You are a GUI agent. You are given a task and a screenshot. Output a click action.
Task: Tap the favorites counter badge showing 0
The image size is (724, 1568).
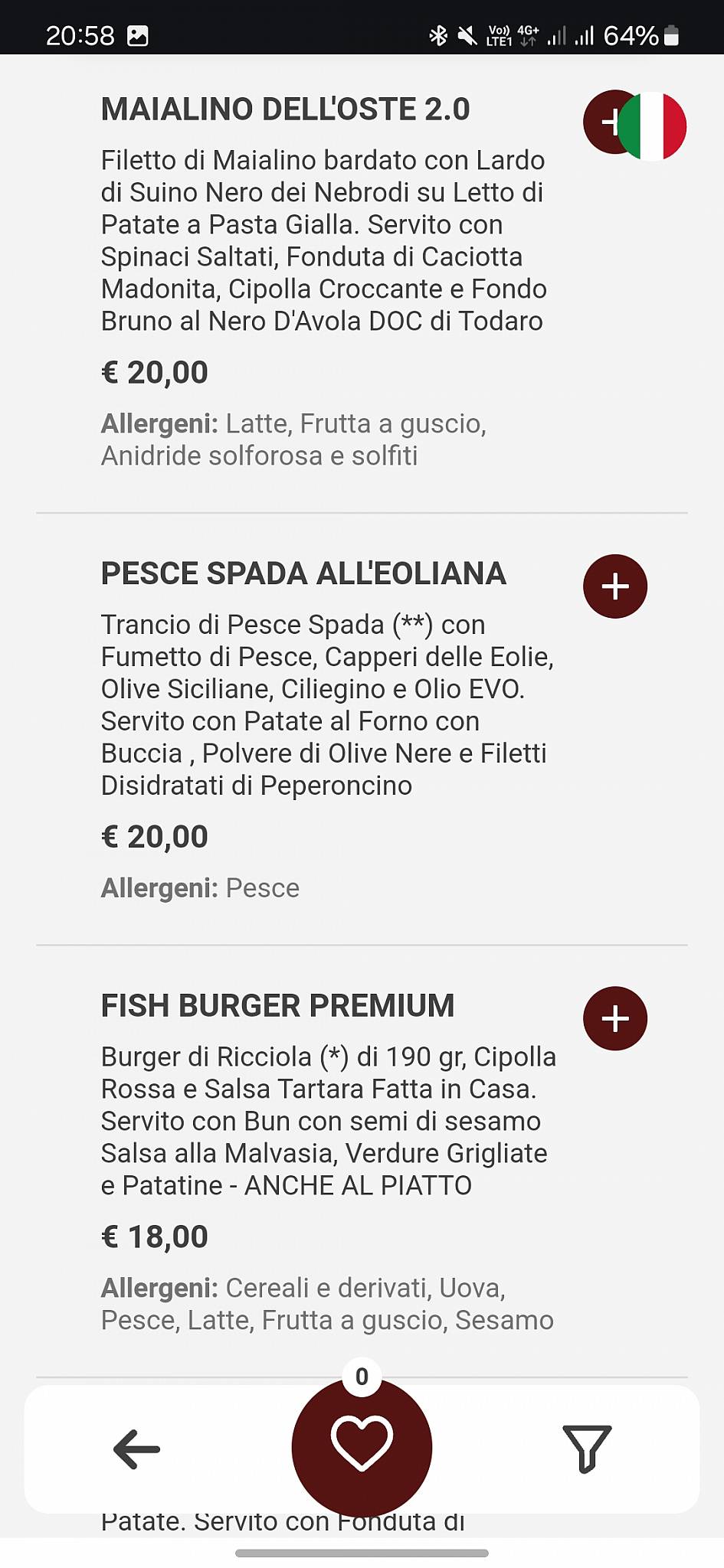(x=362, y=1375)
